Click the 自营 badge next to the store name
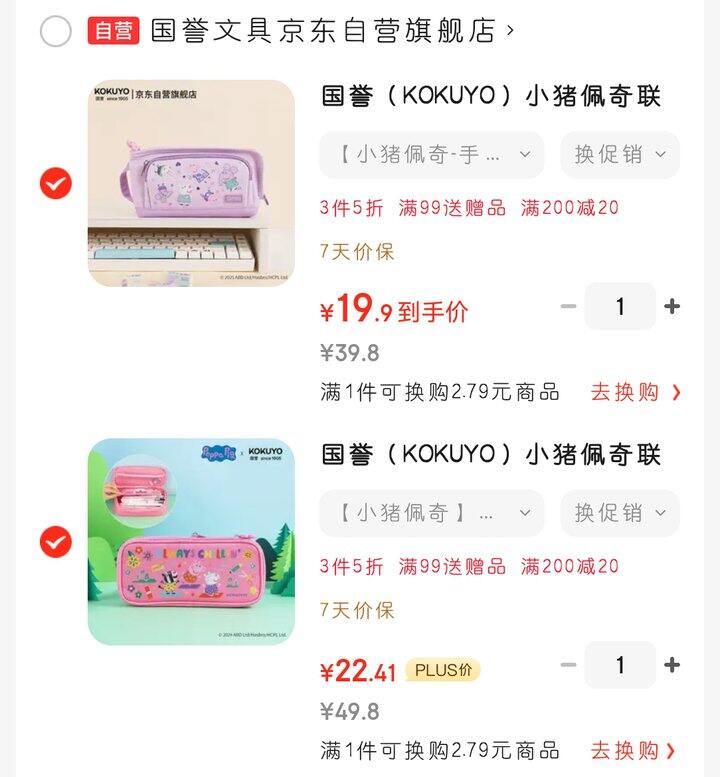Image resolution: width=720 pixels, height=777 pixels. 113,29
